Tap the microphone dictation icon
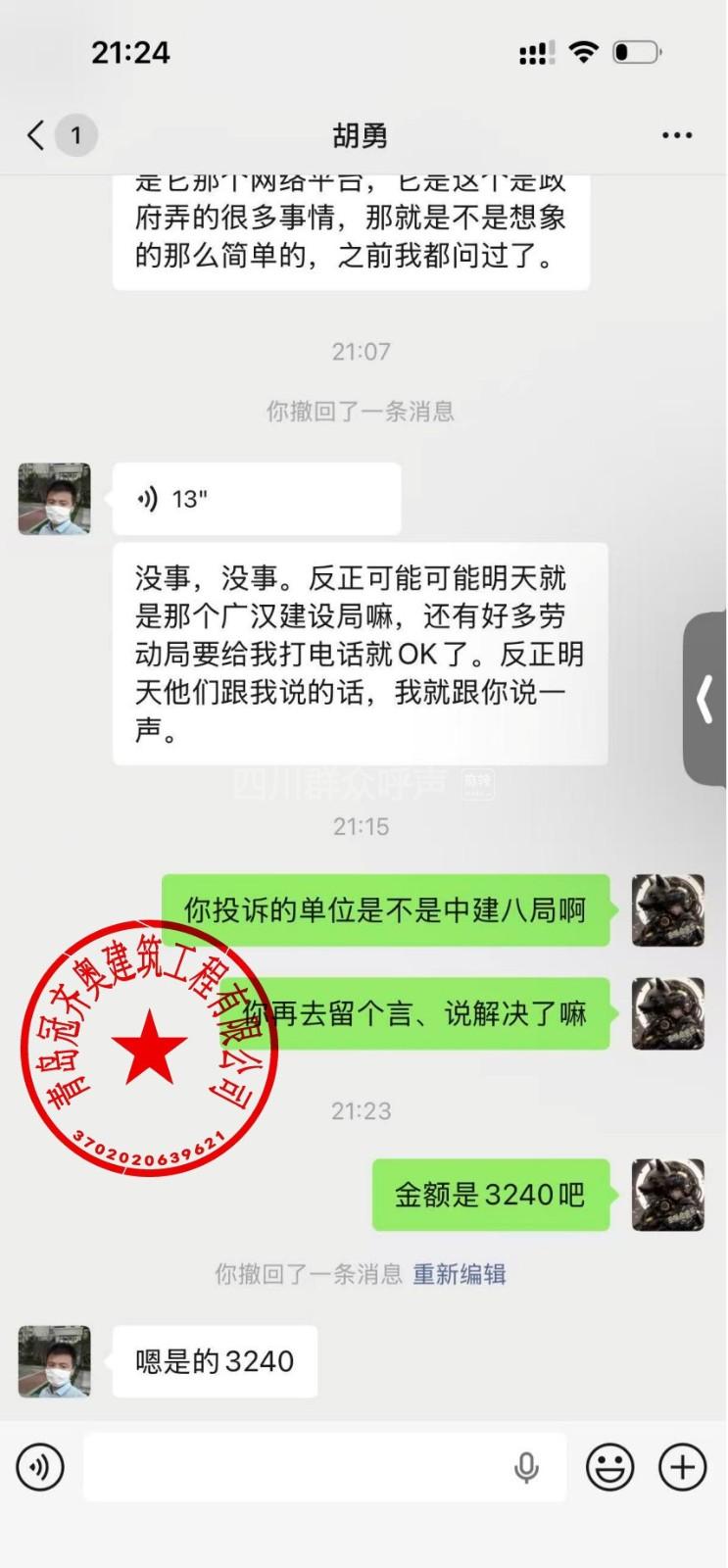728x1568 pixels. 526,1467
